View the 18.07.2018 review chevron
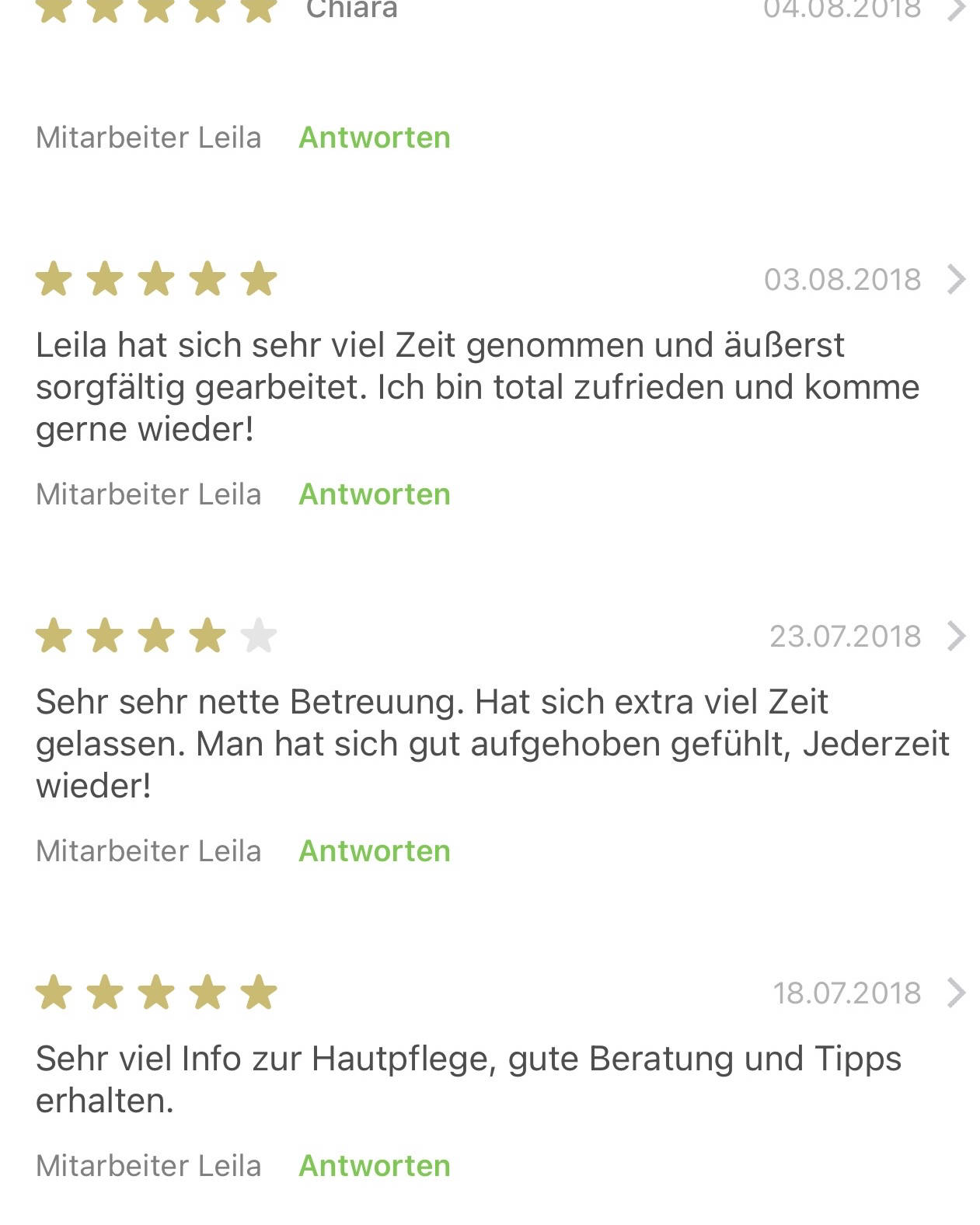Viewport: 980px width, 1225px height. click(957, 993)
